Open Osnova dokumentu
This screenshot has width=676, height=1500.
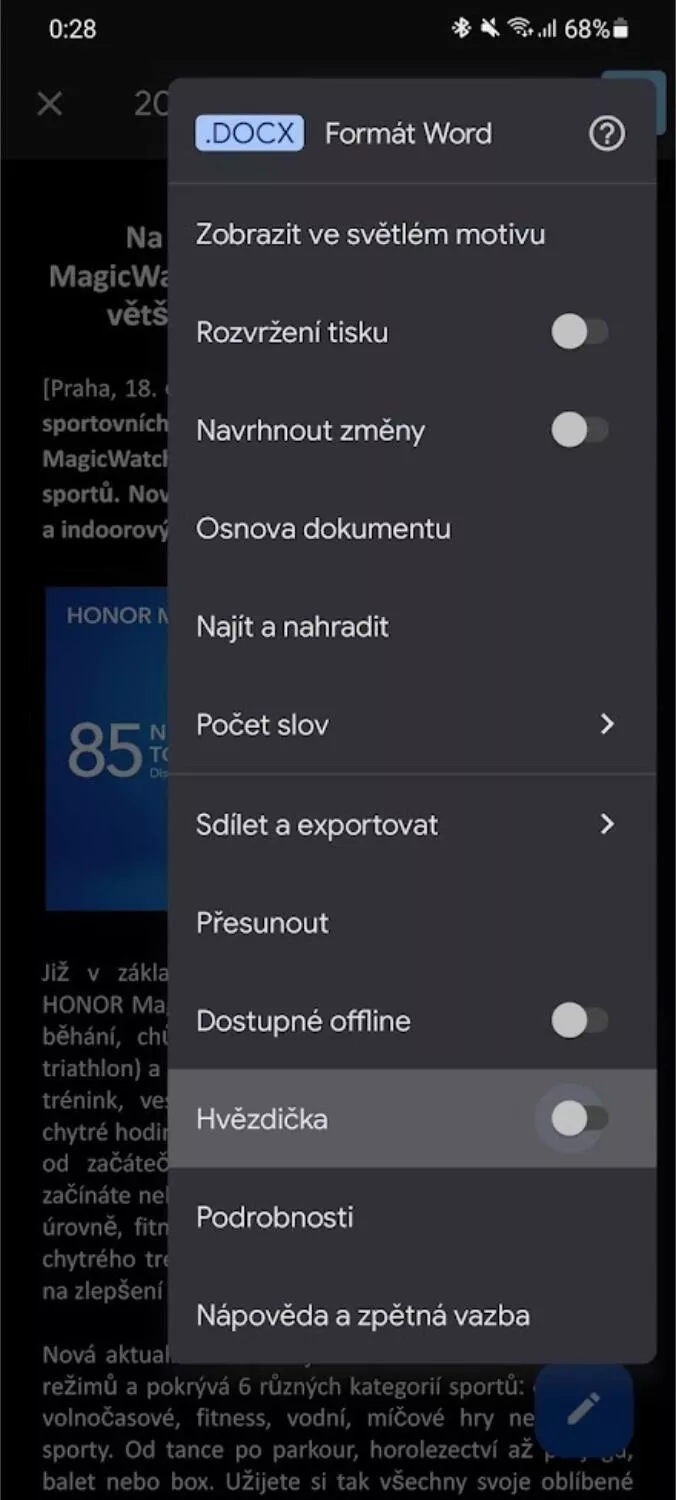point(412,528)
